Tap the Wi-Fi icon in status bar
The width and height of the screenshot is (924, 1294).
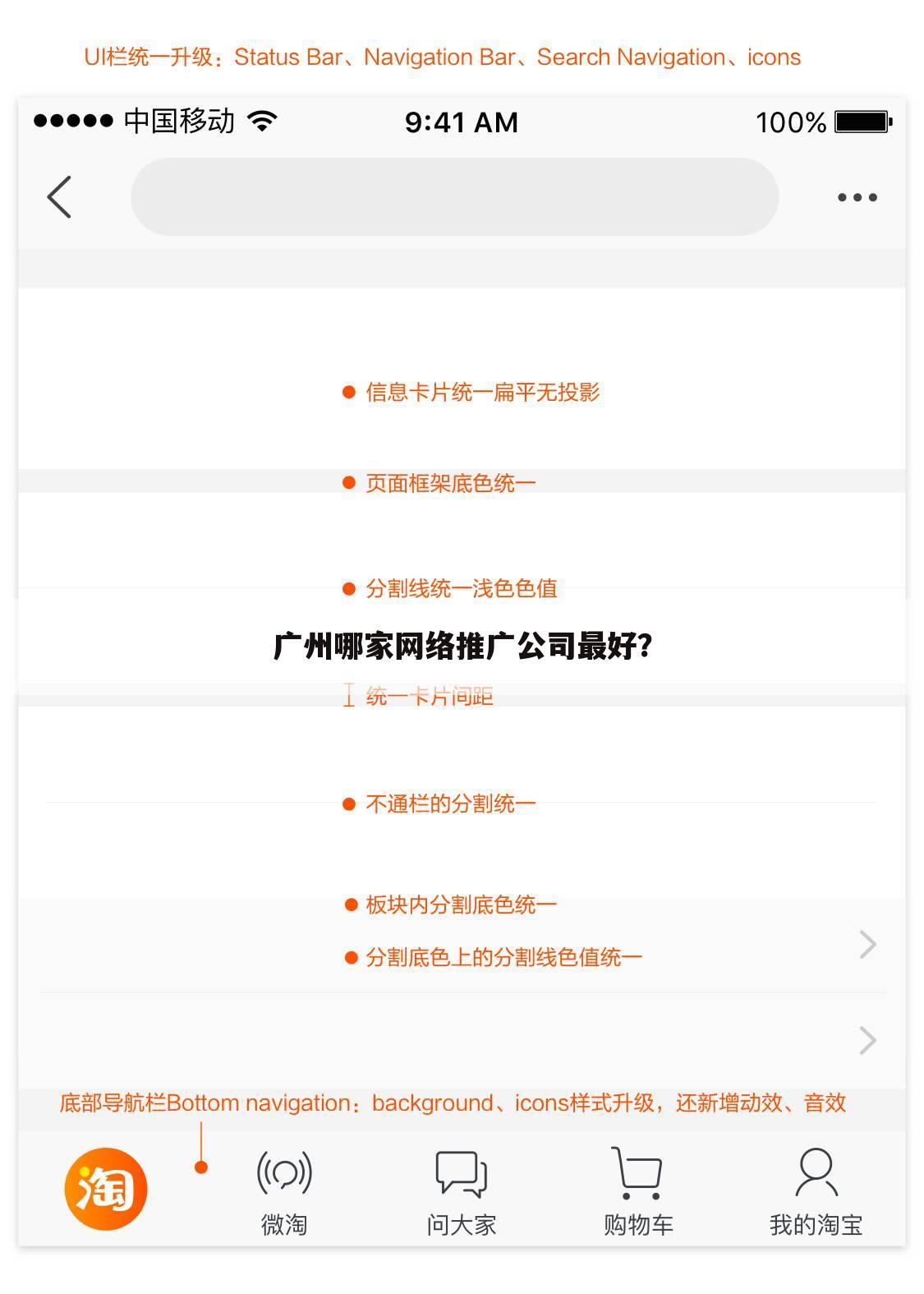coord(261,120)
